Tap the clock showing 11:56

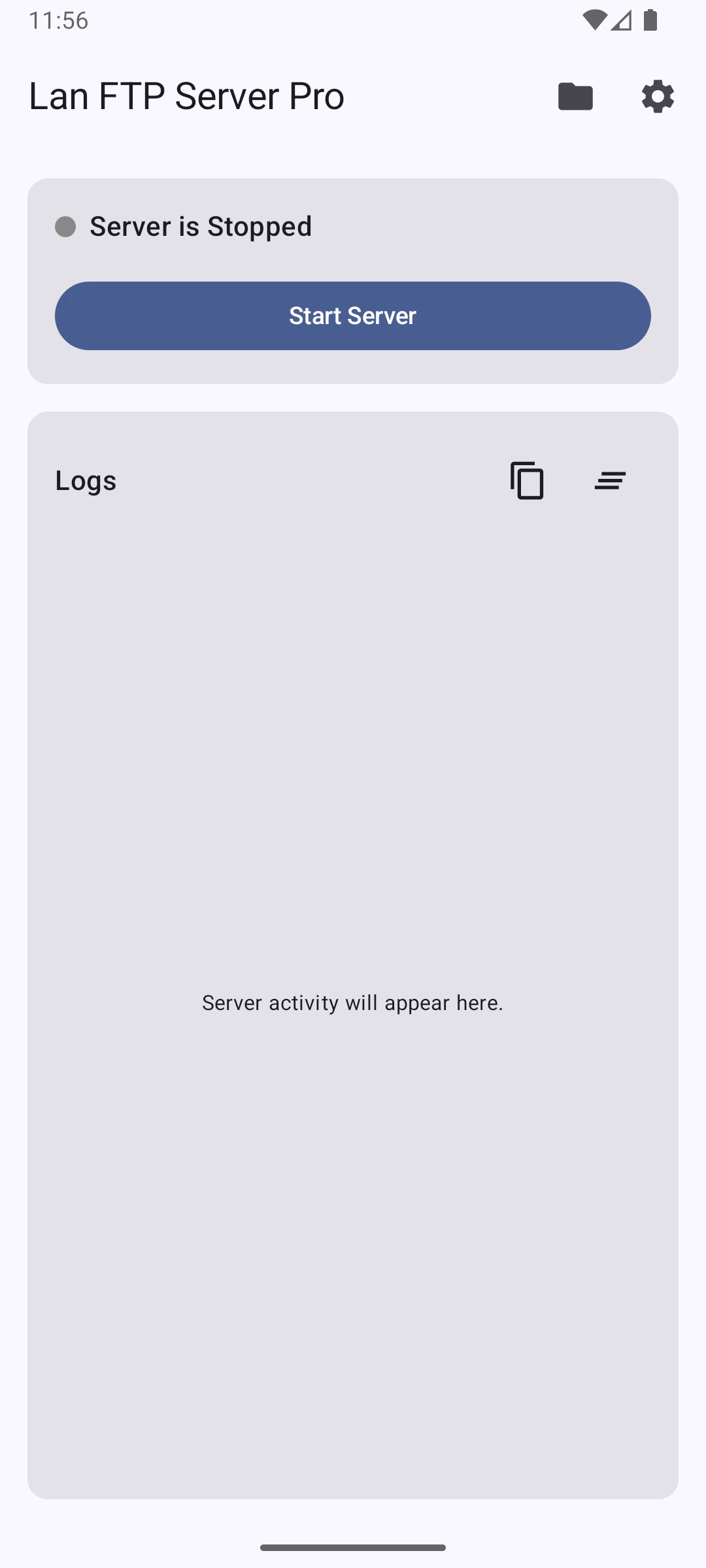point(58,21)
